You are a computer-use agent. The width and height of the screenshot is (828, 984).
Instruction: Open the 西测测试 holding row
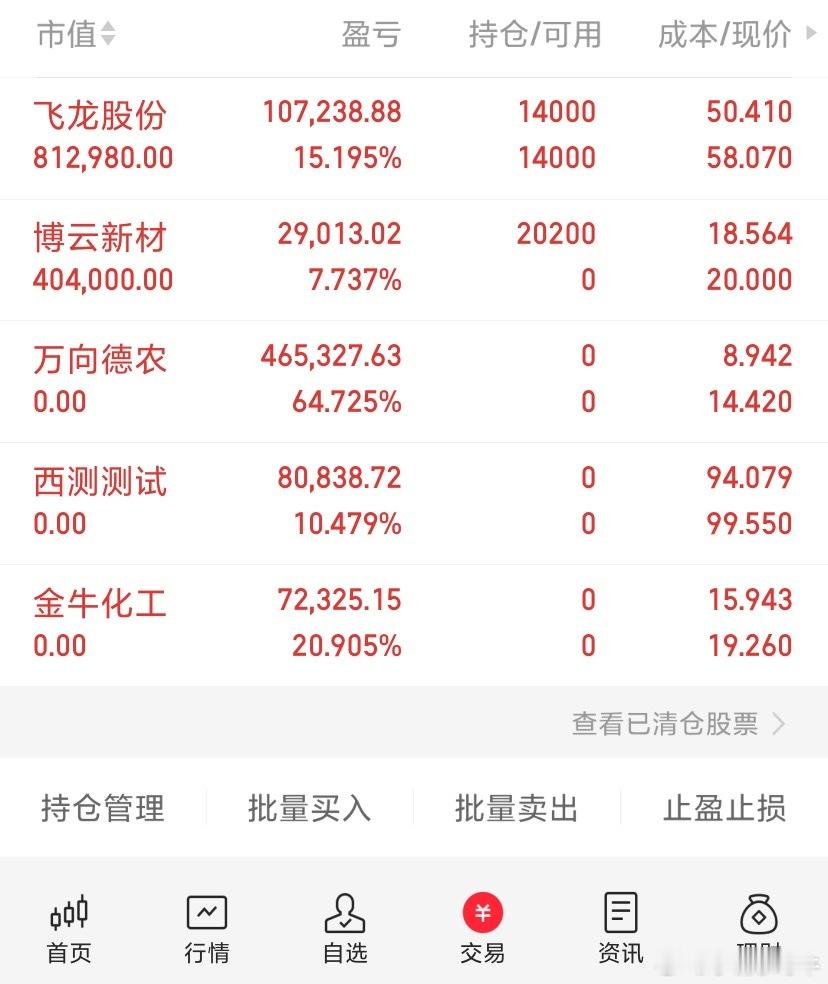tap(414, 501)
